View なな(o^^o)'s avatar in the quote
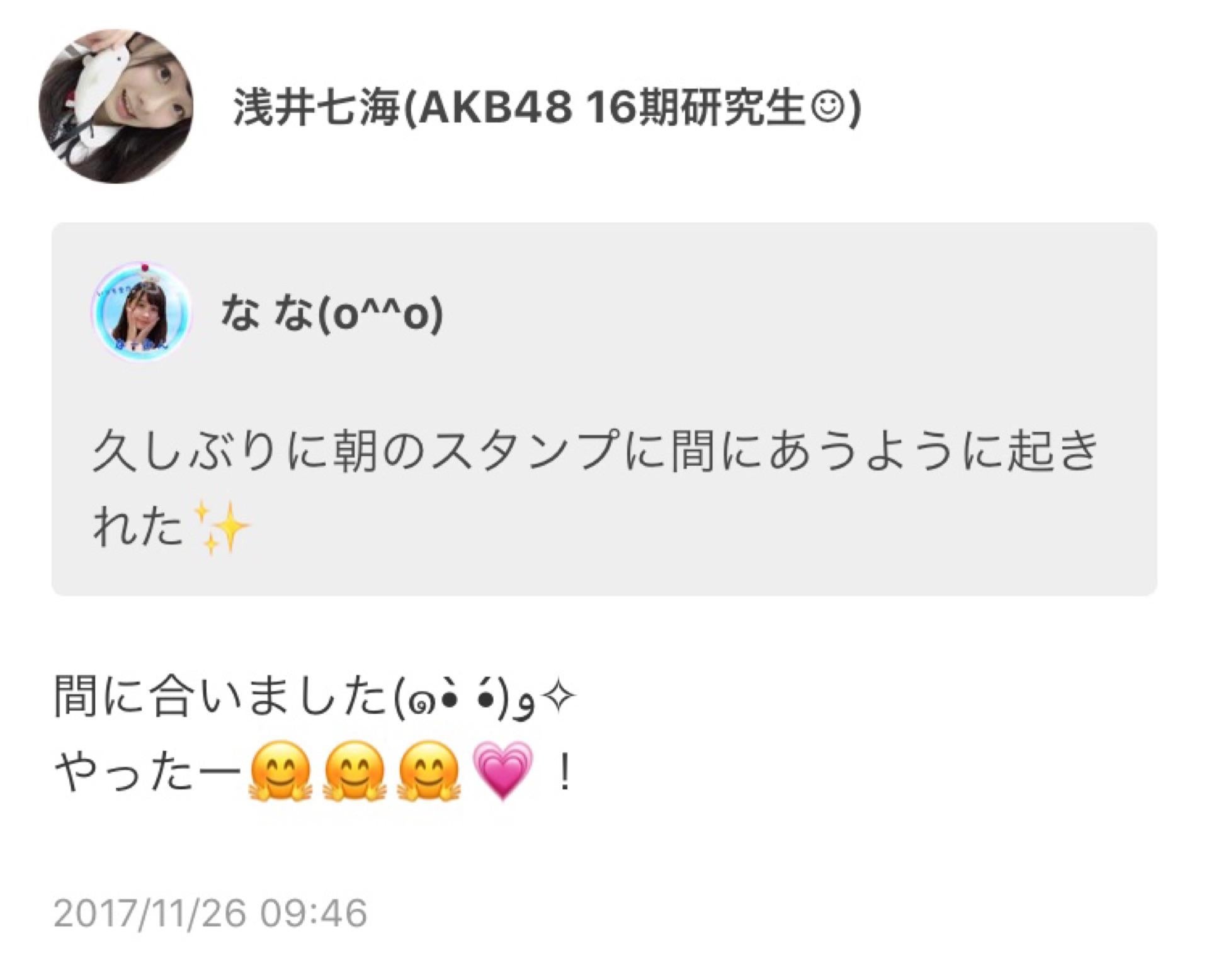 pos(141,313)
